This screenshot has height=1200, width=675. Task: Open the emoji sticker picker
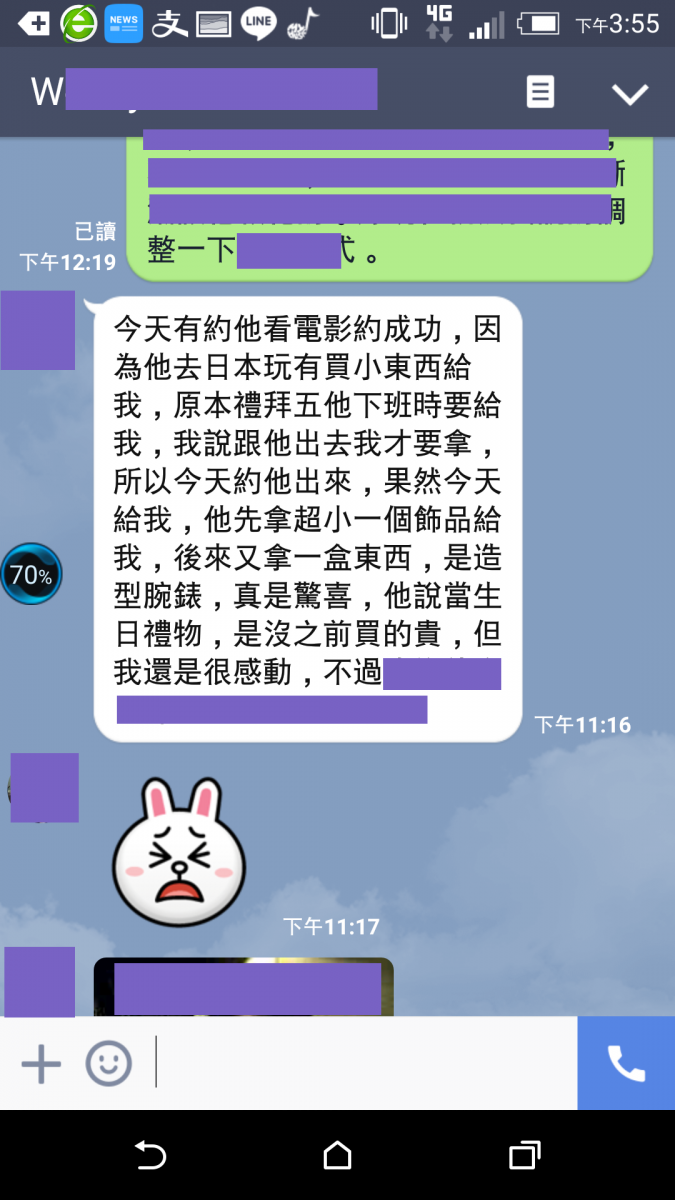coord(108,1063)
